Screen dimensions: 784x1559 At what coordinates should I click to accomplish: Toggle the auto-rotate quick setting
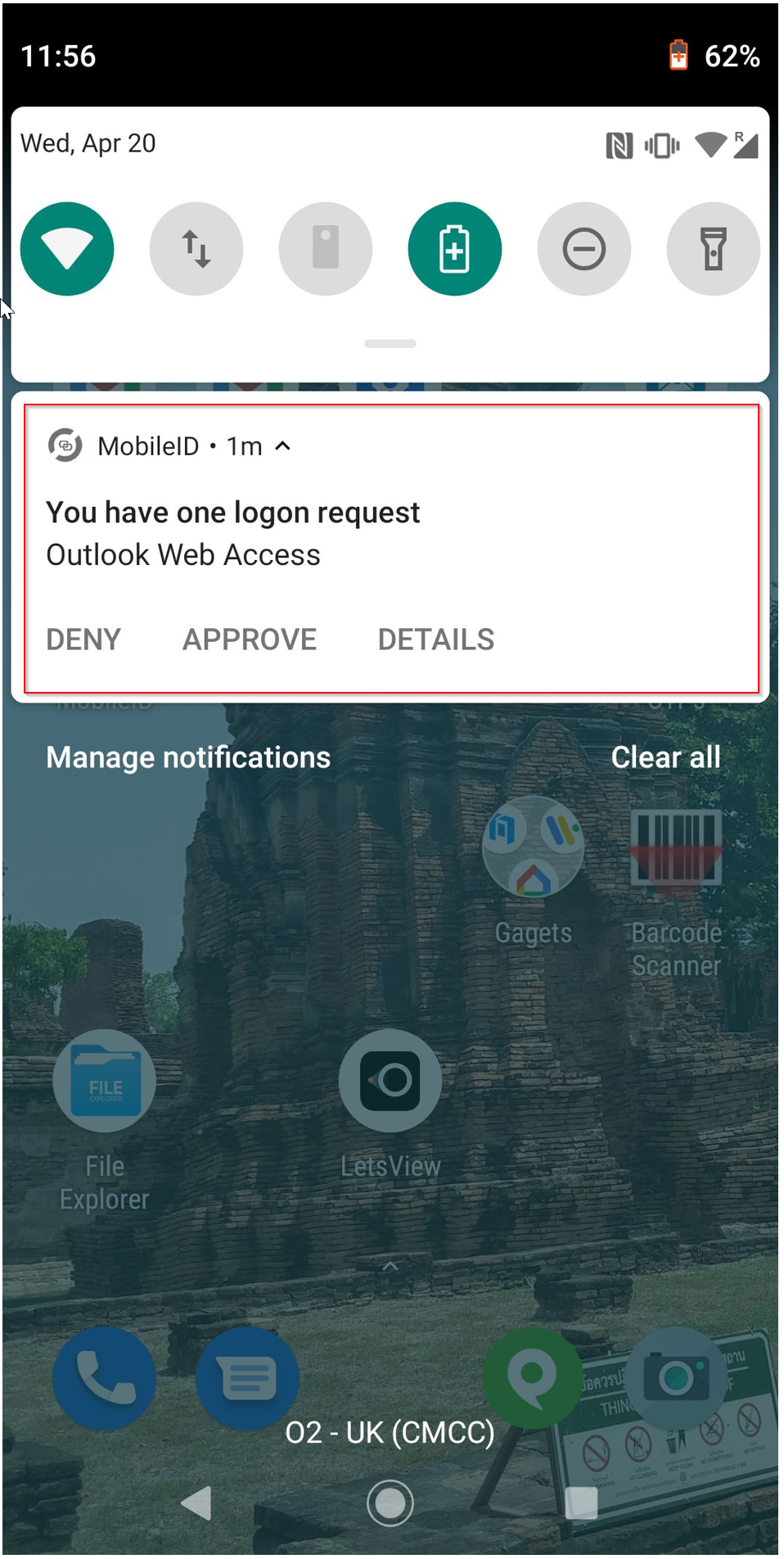click(326, 249)
